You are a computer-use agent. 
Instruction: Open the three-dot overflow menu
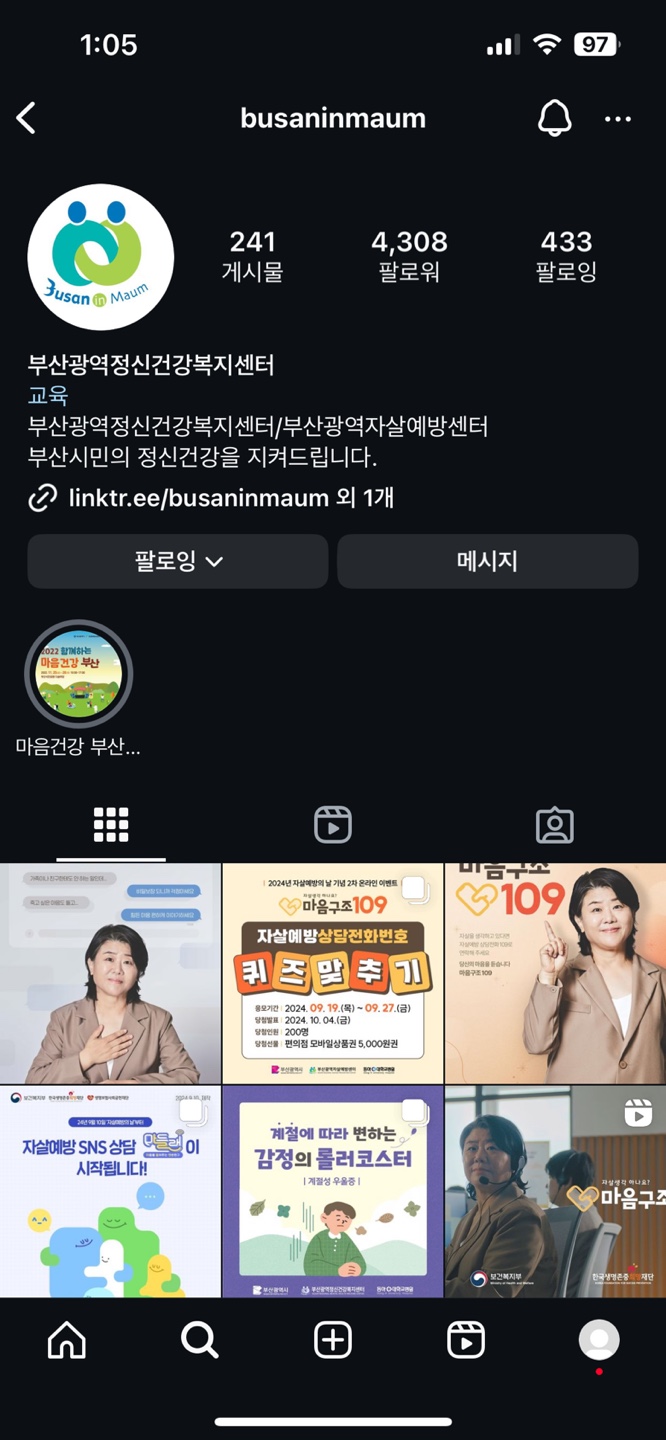pyautogui.click(x=618, y=119)
